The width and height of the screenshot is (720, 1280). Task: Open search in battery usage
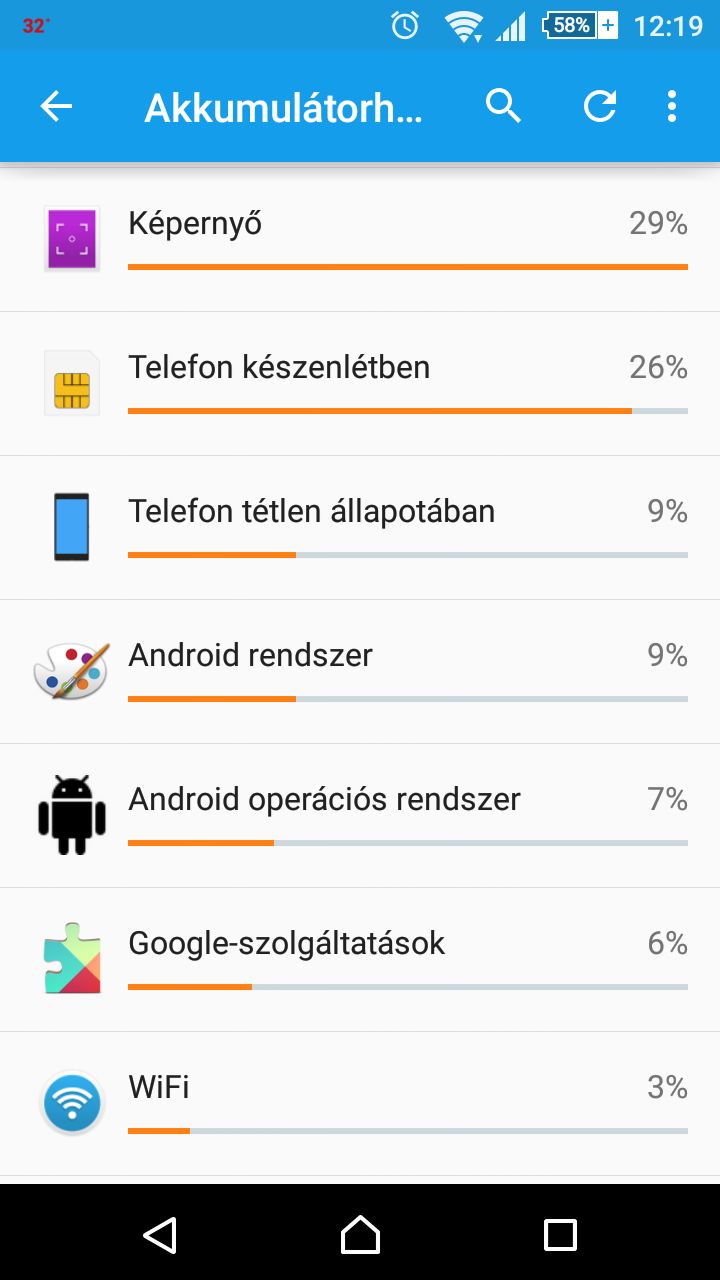pyautogui.click(x=503, y=106)
